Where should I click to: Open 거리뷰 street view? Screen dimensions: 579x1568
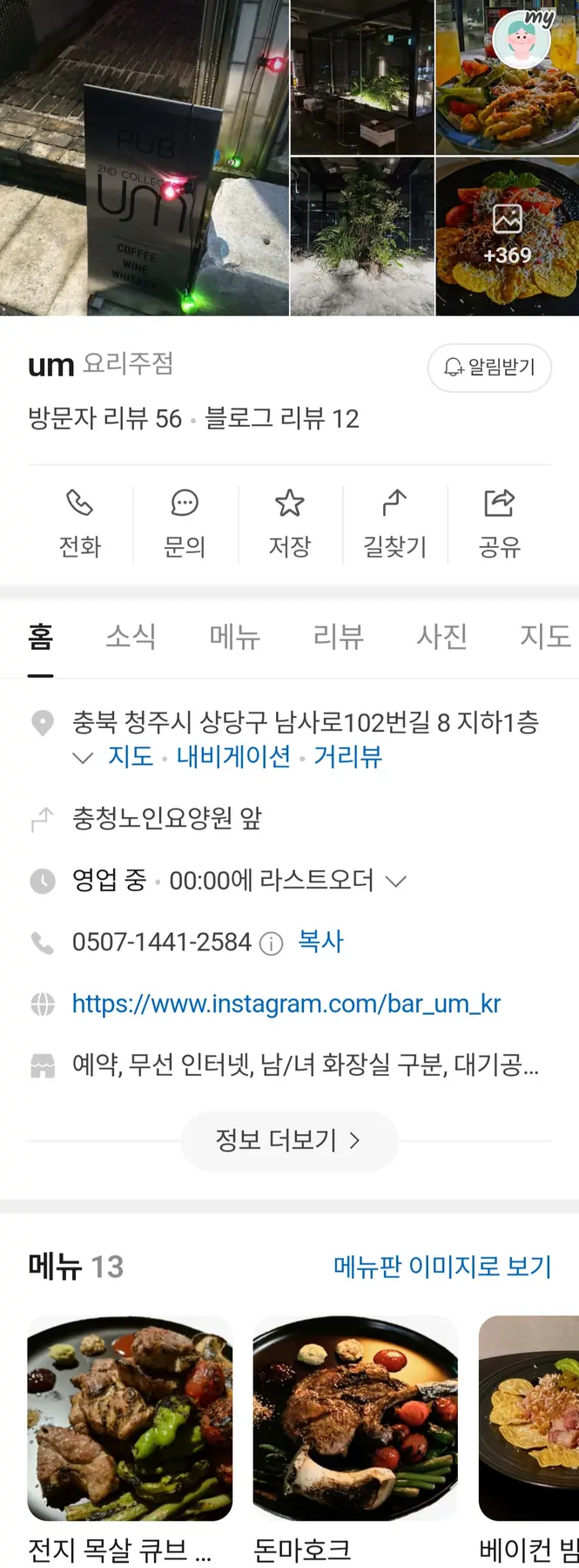click(x=347, y=756)
